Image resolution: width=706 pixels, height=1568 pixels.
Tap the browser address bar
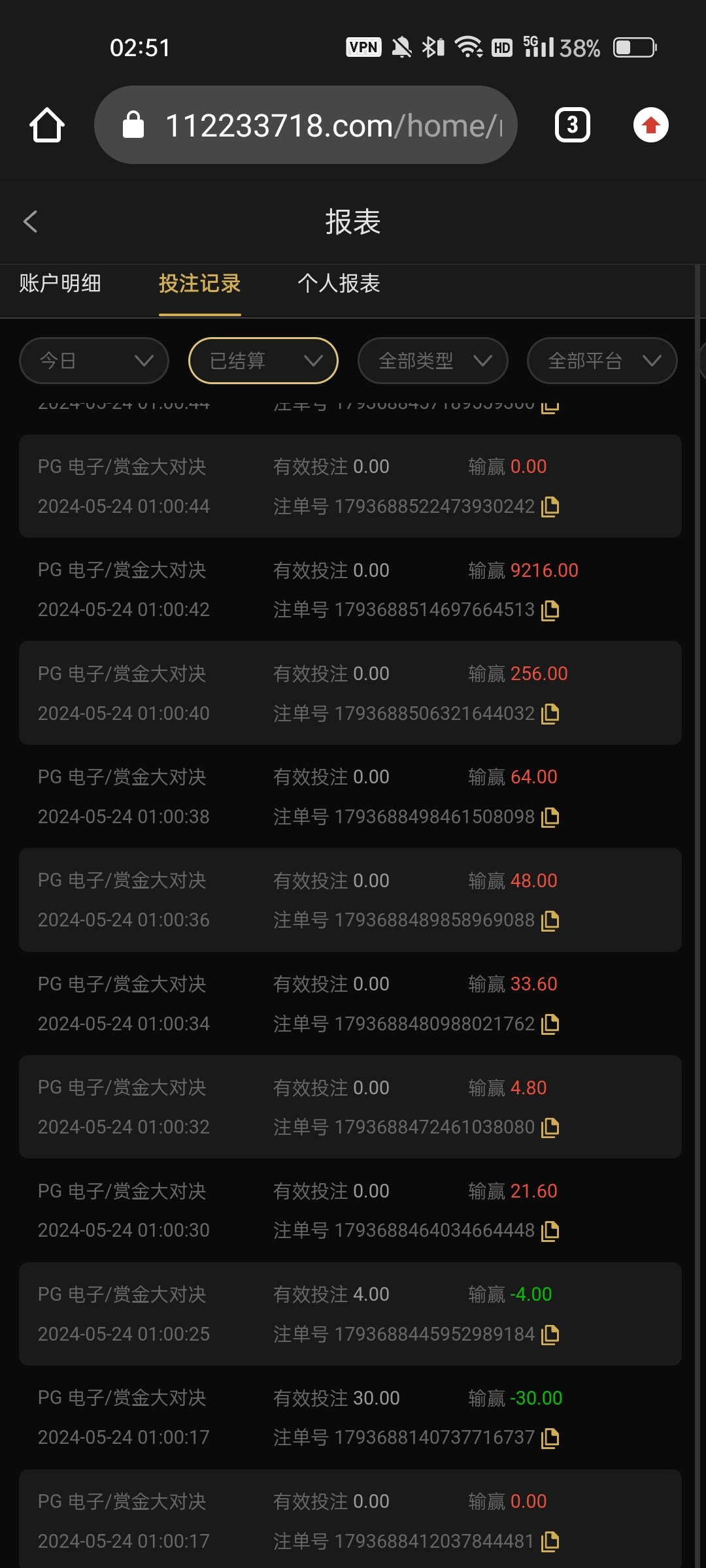[x=306, y=125]
